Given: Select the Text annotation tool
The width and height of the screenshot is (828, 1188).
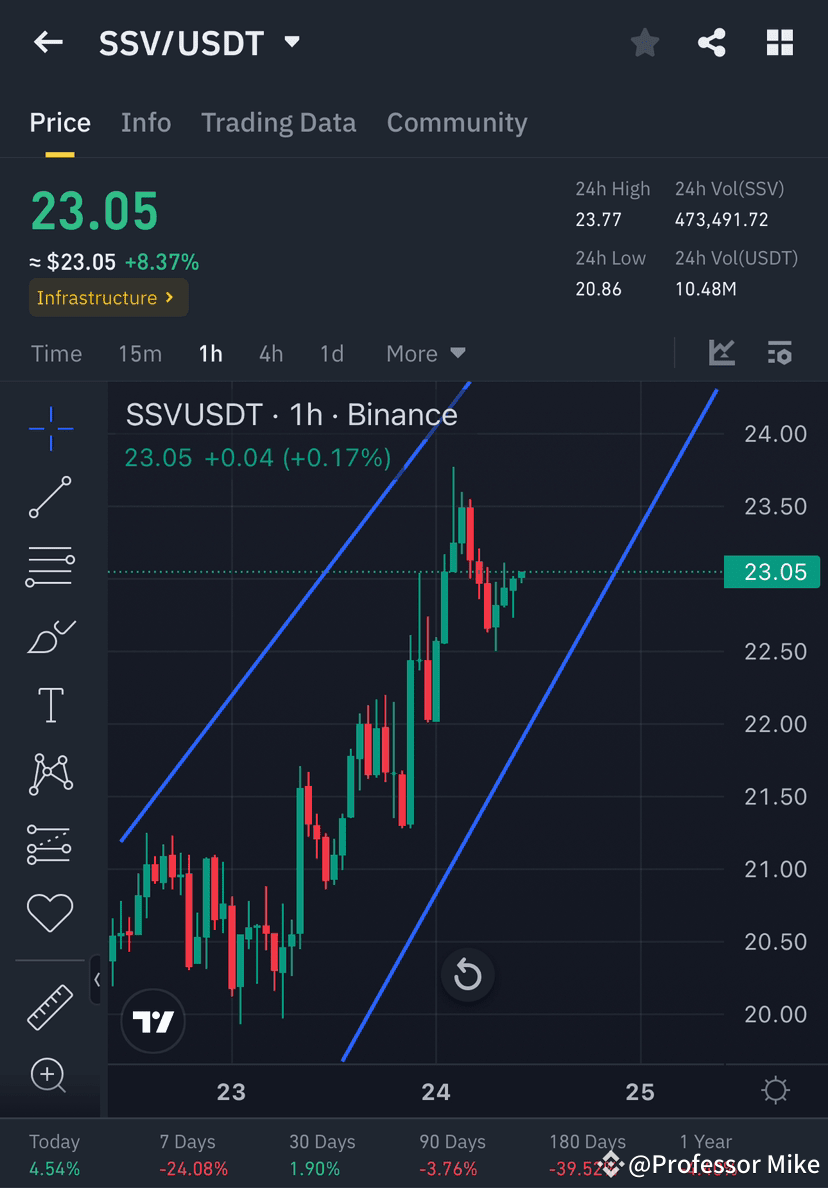Looking at the screenshot, I should coord(50,704).
